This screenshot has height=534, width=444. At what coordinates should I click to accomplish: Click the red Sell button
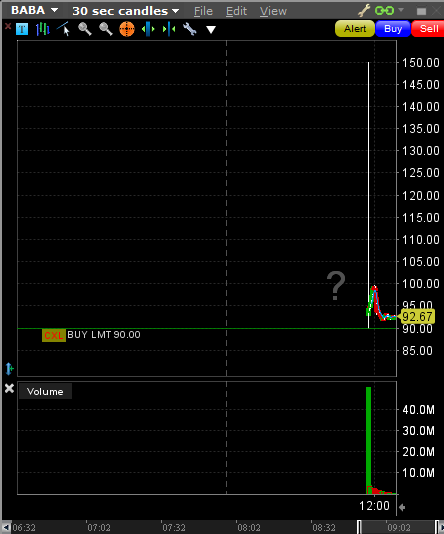coord(428,29)
